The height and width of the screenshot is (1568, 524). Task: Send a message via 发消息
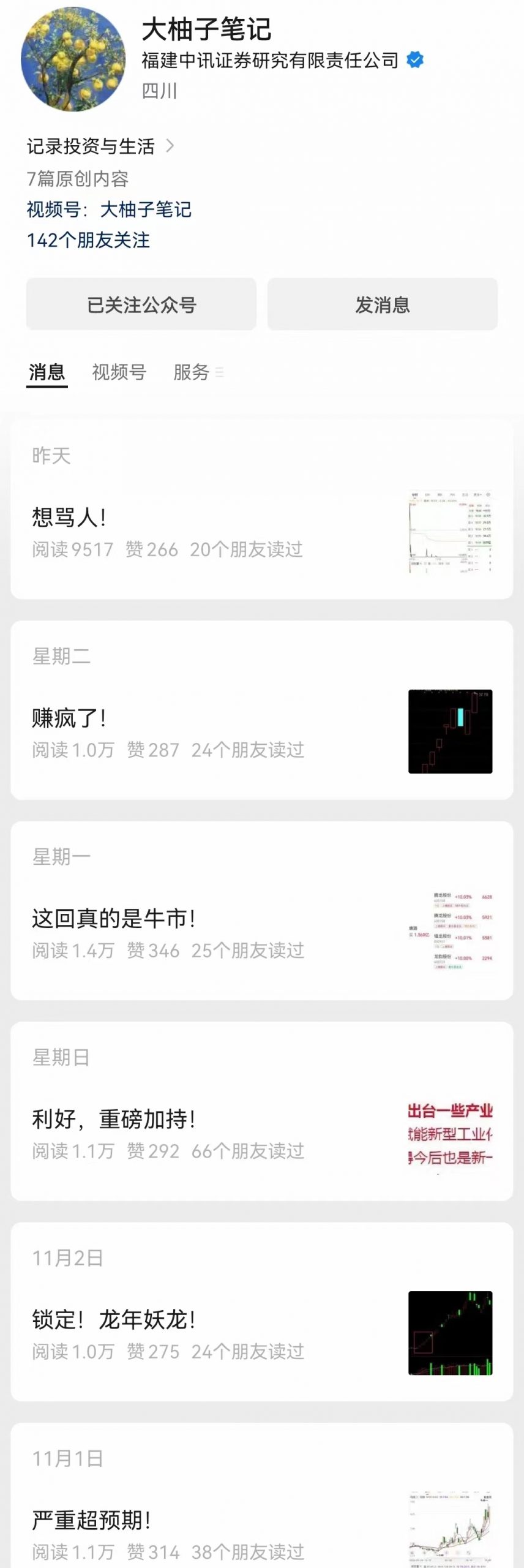coord(382,304)
